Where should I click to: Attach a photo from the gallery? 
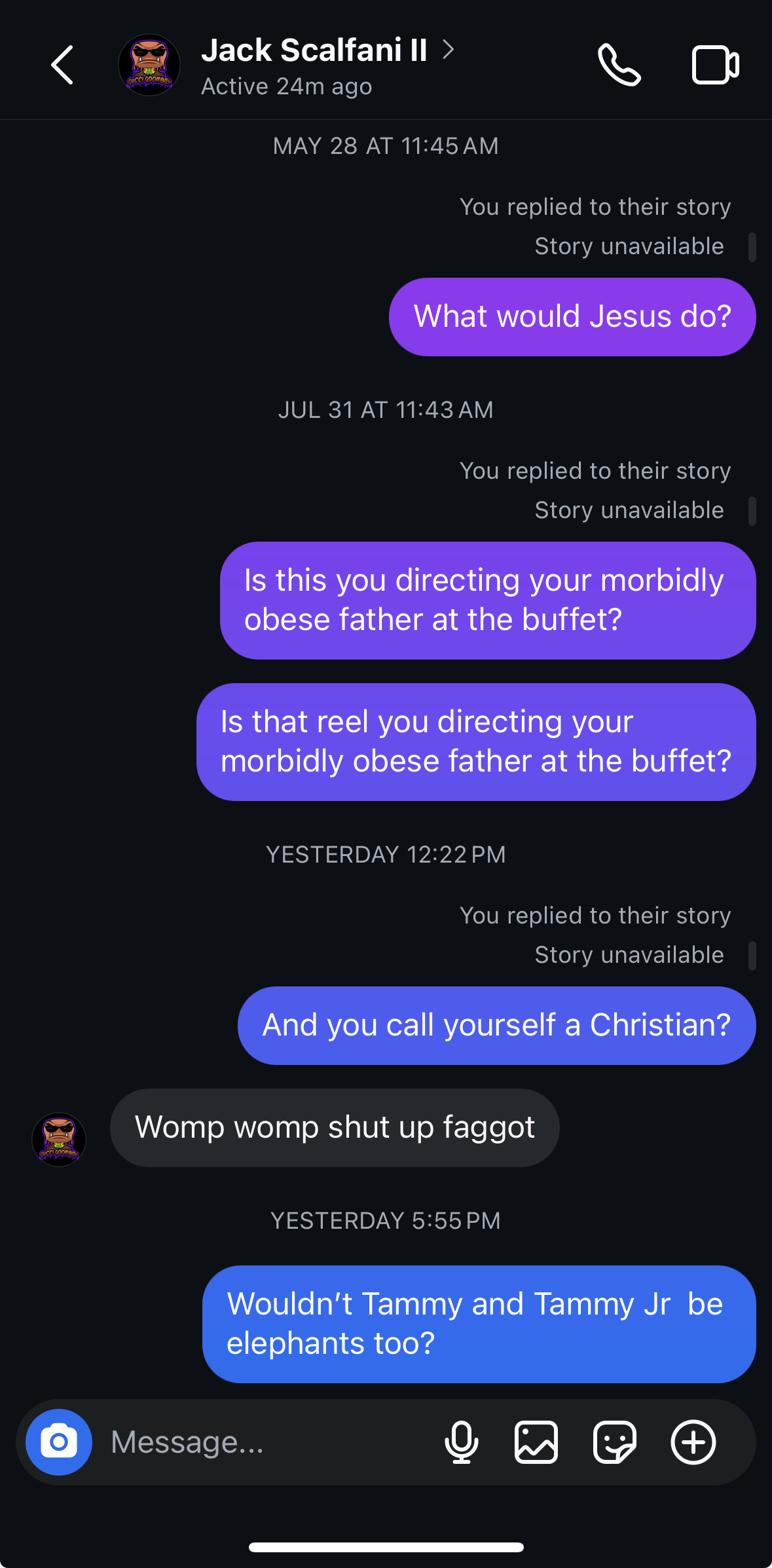pos(536,1442)
